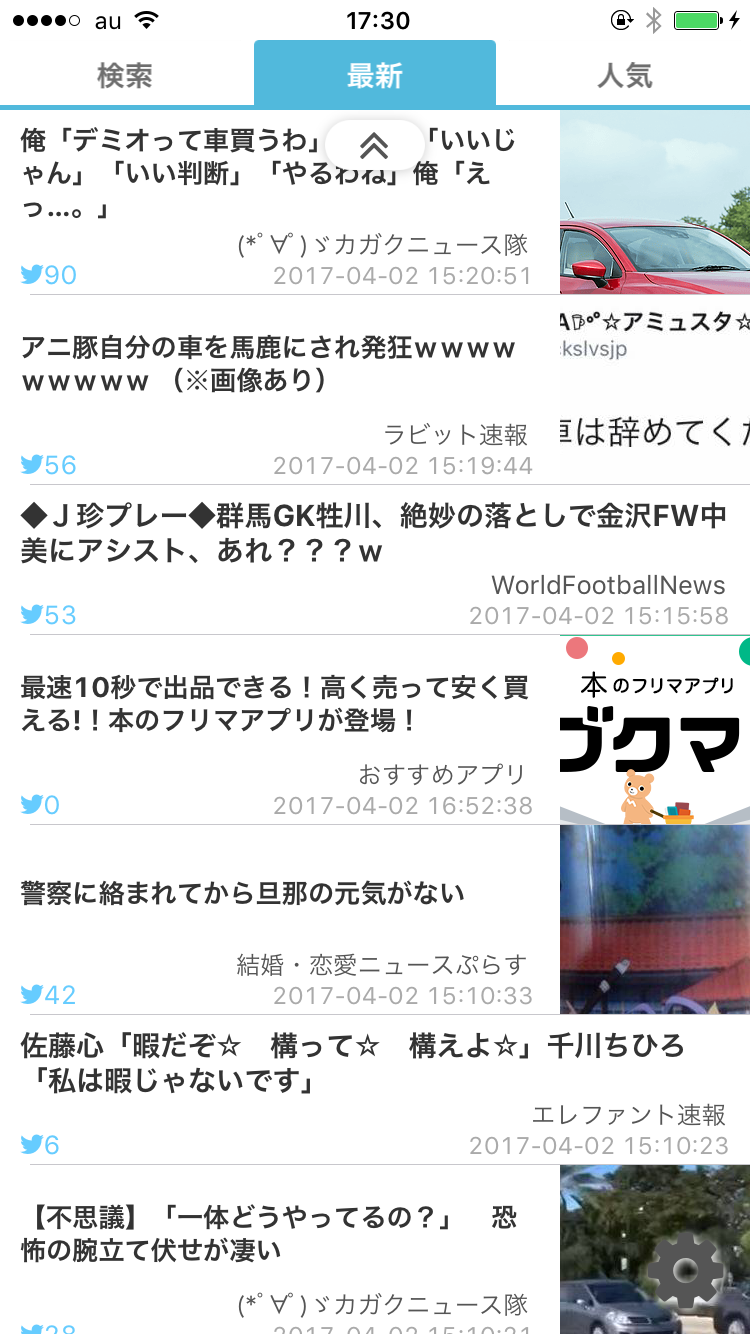Open the settings gear icon
The height and width of the screenshot is (1334, 750).
(x=685, y=1270)
